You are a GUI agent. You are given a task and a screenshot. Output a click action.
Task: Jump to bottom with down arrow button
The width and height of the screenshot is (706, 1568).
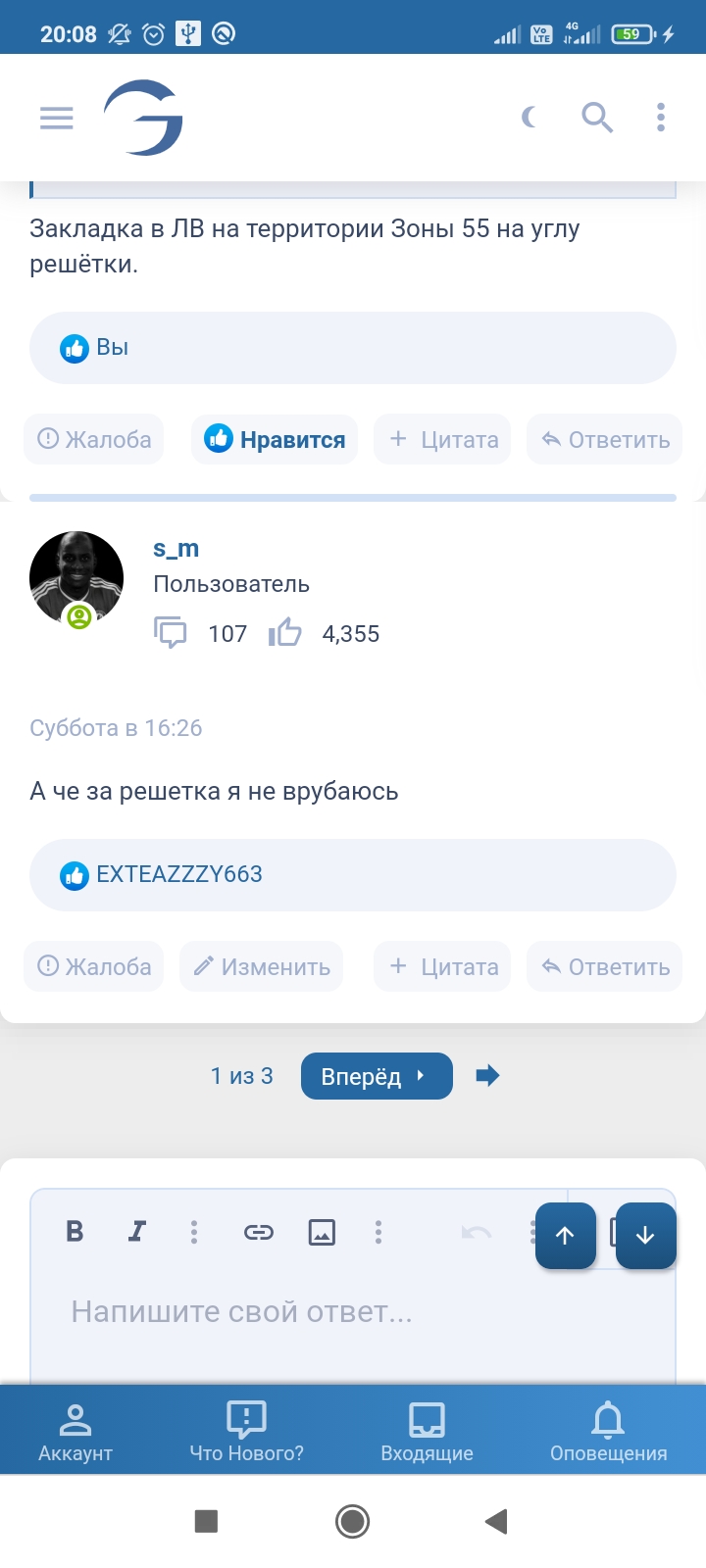click(x=645, y=1236)
